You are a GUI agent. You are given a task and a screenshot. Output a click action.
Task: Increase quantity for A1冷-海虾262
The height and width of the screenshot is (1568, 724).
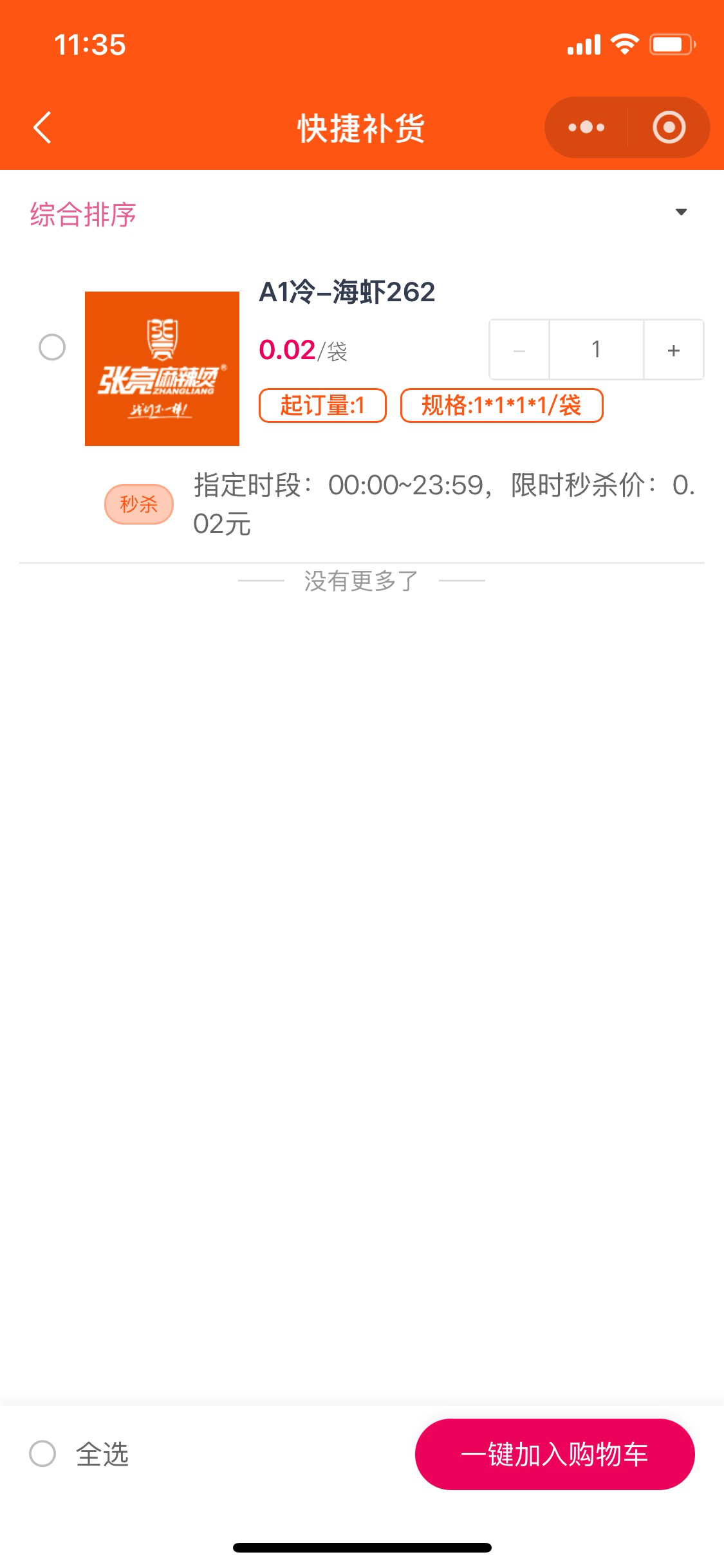point(673,350)
